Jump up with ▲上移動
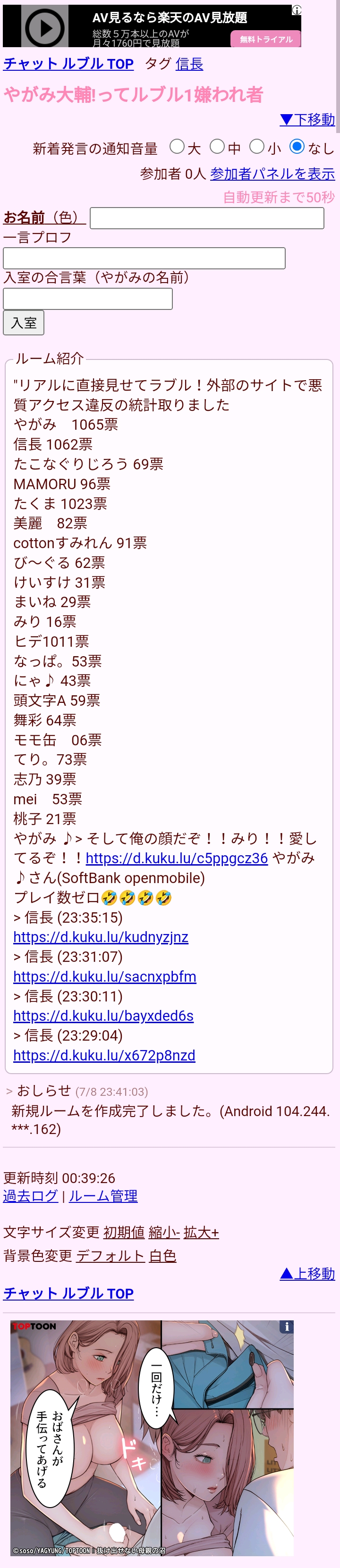The width and height of the screenshot is (340, 1568). coord(307,1273)
